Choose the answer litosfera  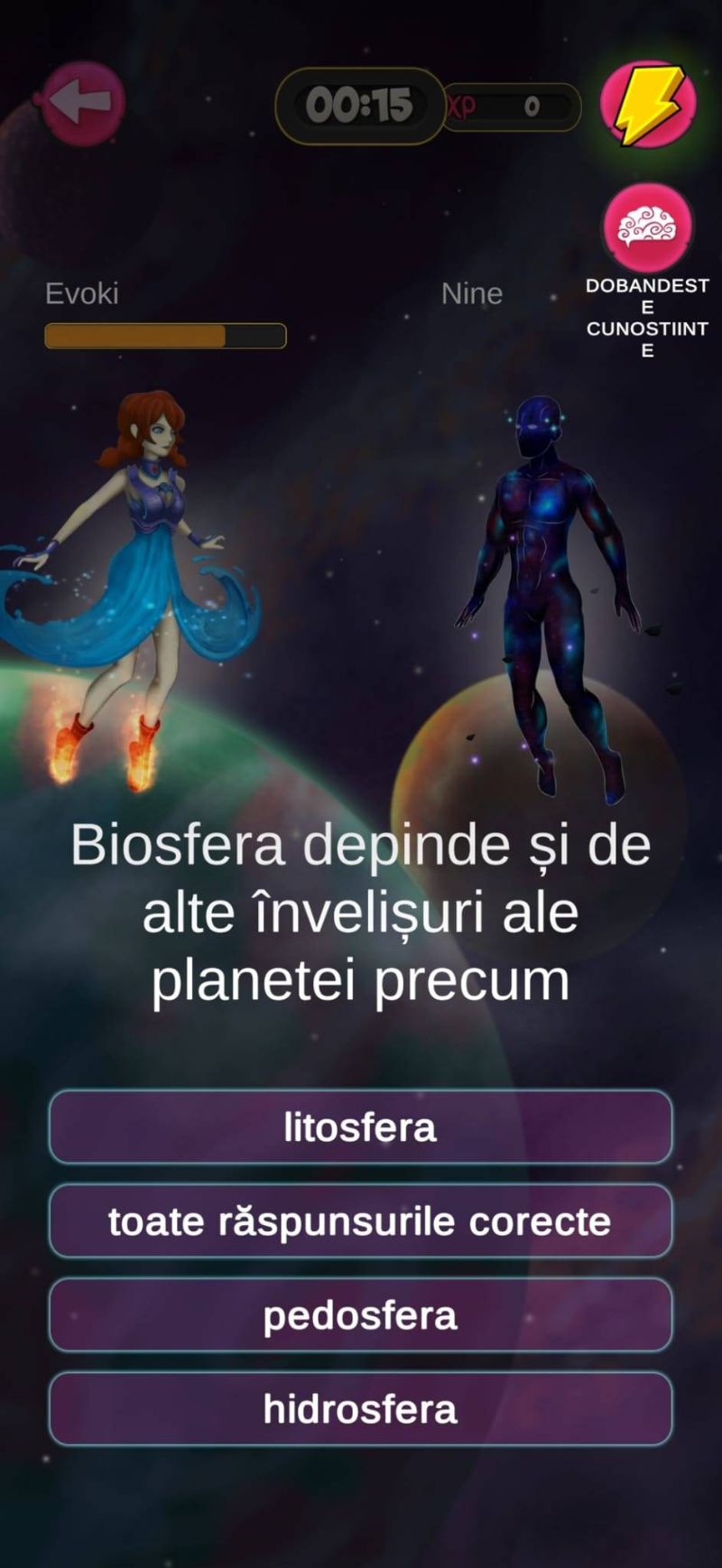360,1127
